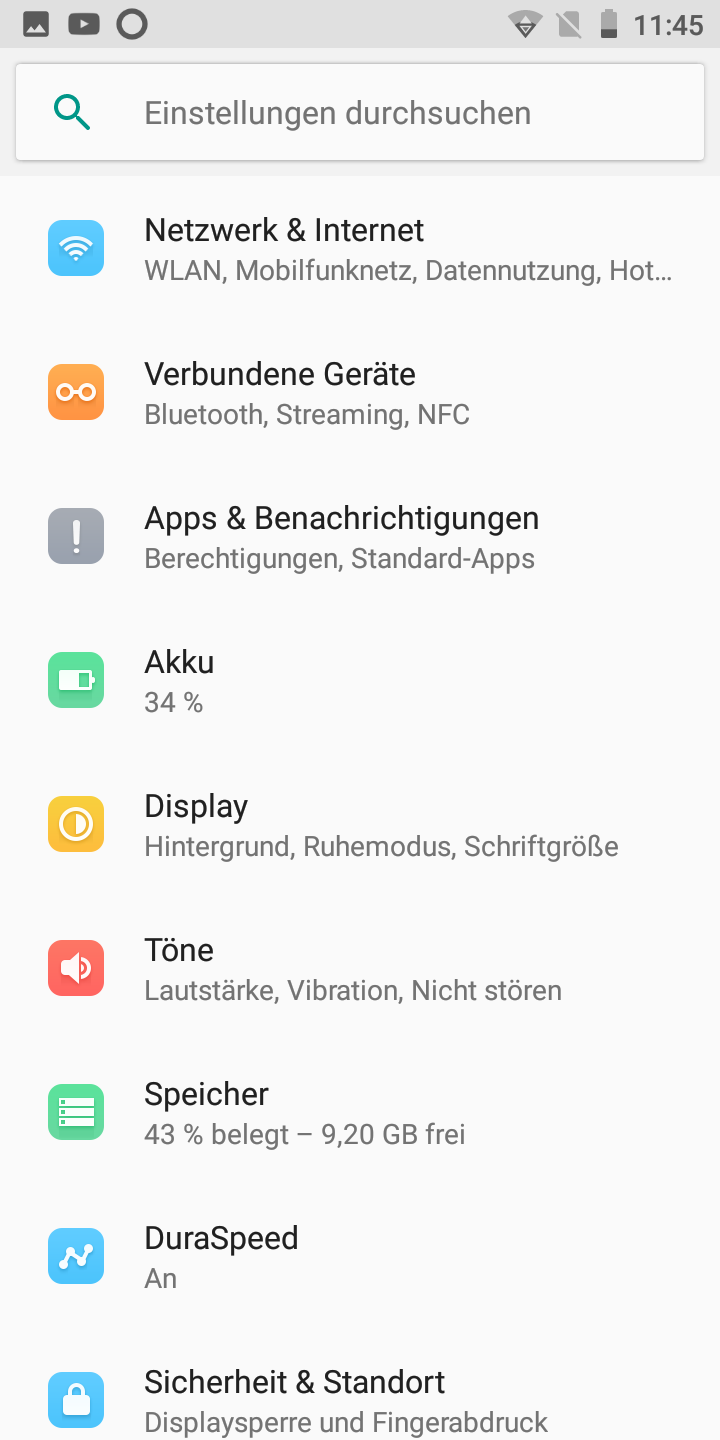Open Netzwerk & Internet settings
This screenshot has height=1440, width=720.
point(360,249)
